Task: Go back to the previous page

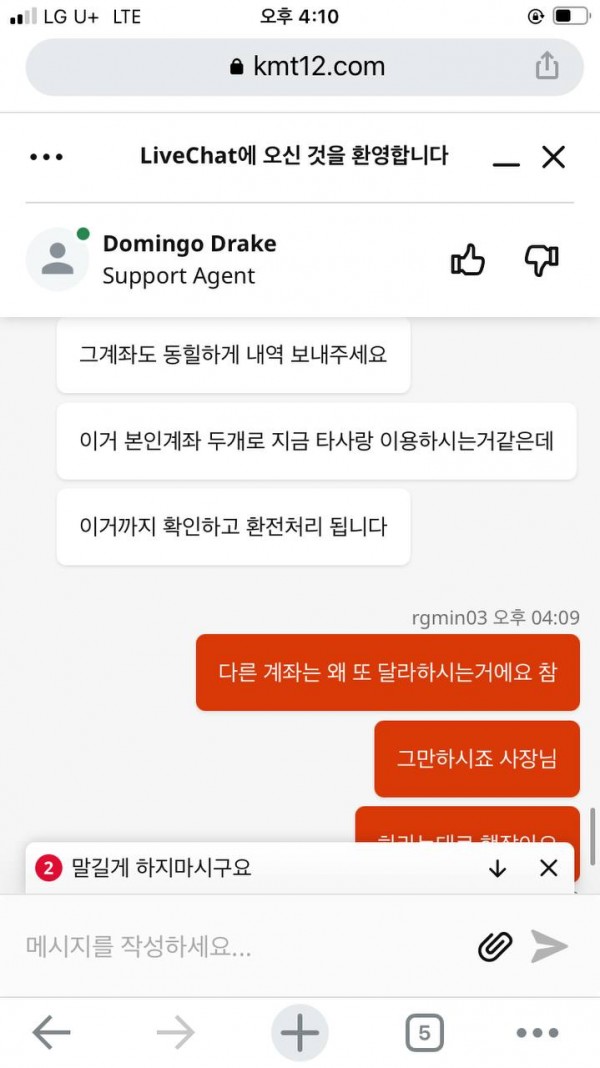Action: pos(51,1033)
